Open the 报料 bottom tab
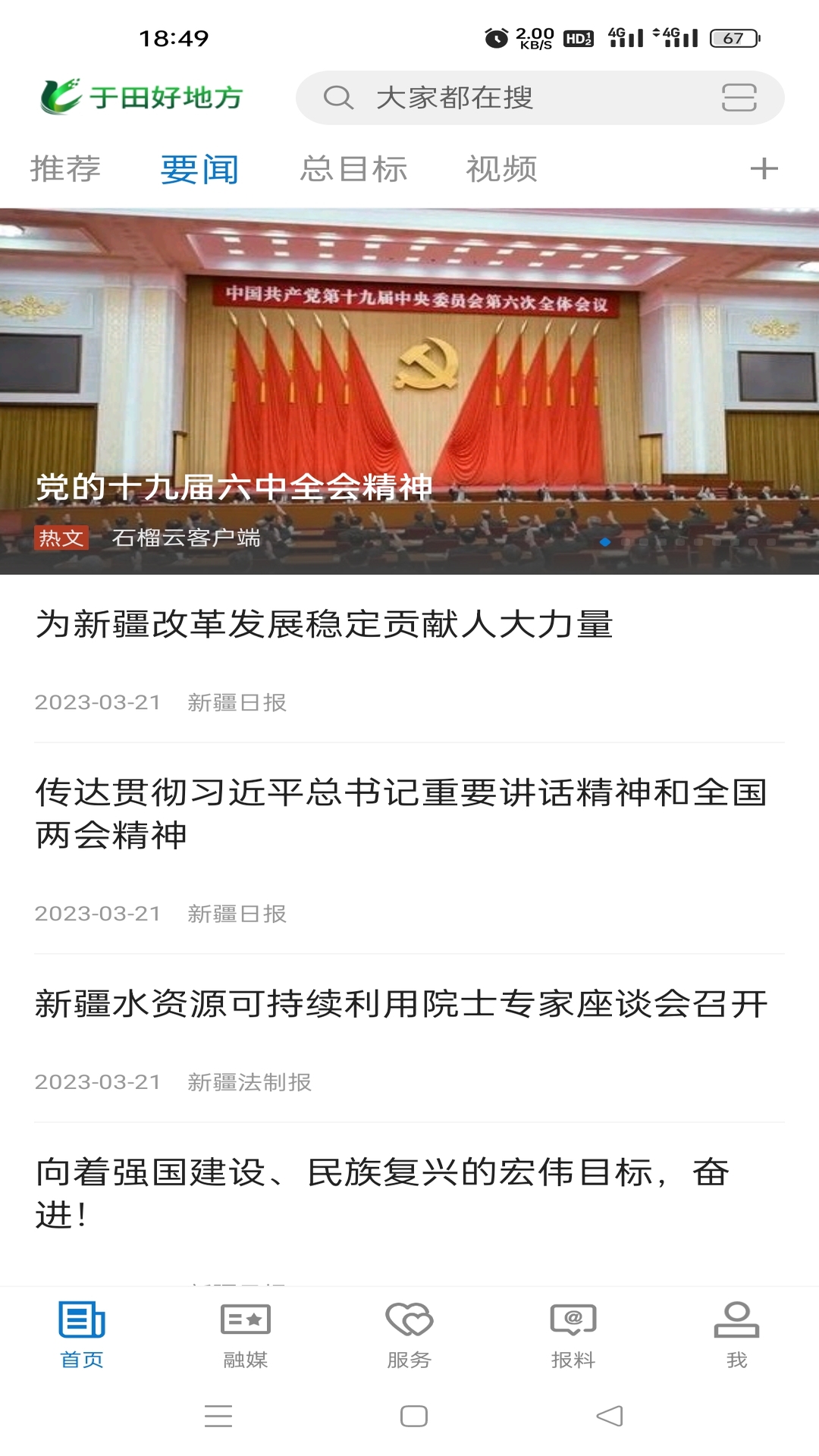This screenshot has height=1456, width=819. [573, 1335]
